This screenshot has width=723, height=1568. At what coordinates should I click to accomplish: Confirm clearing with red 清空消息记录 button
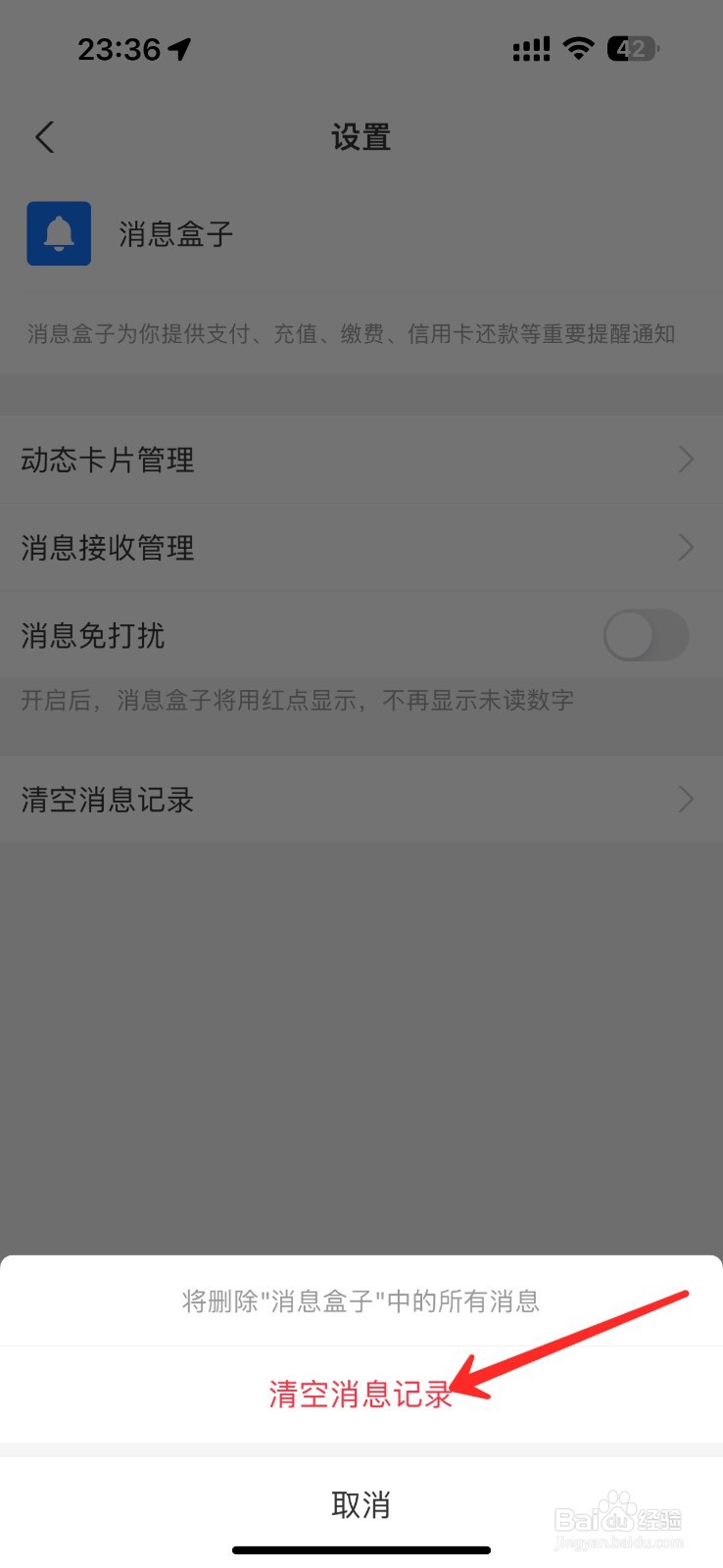point(361,1396)
